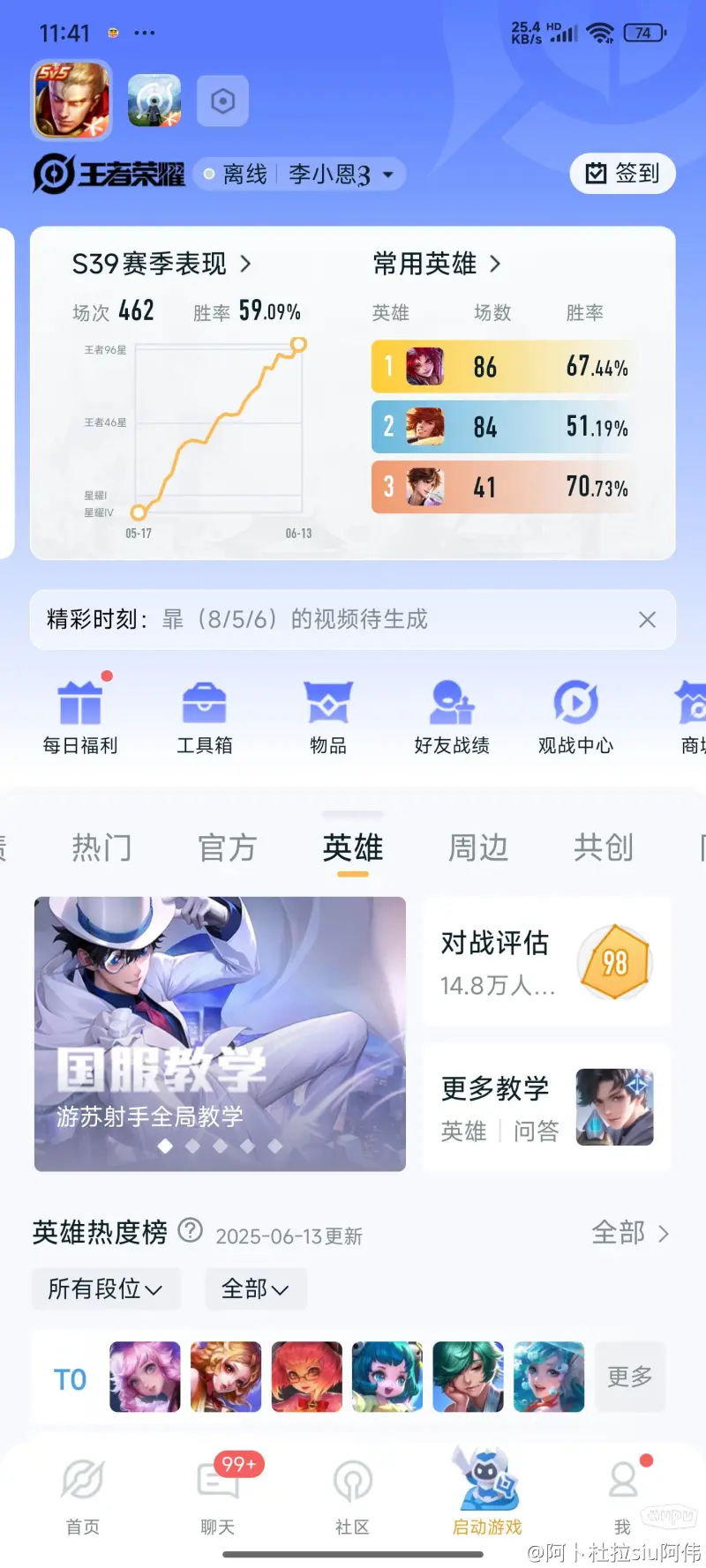Switch to the 热门 tab
Screen dimensions: 706x1568
pyautogui.click(x=102, y=847)
